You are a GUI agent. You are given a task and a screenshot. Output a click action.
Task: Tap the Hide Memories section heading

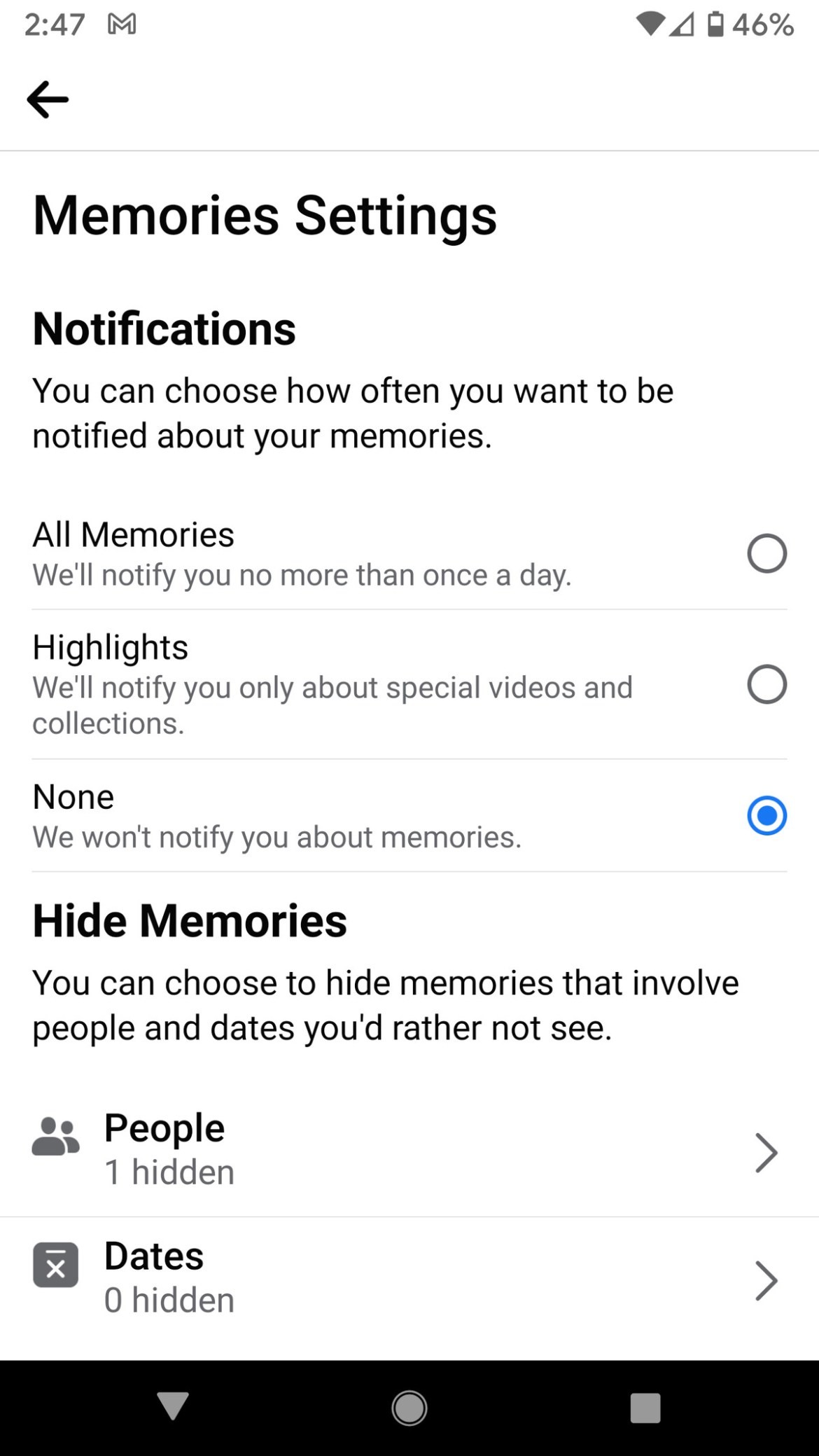pyautogui.click(x=189, y=920)
